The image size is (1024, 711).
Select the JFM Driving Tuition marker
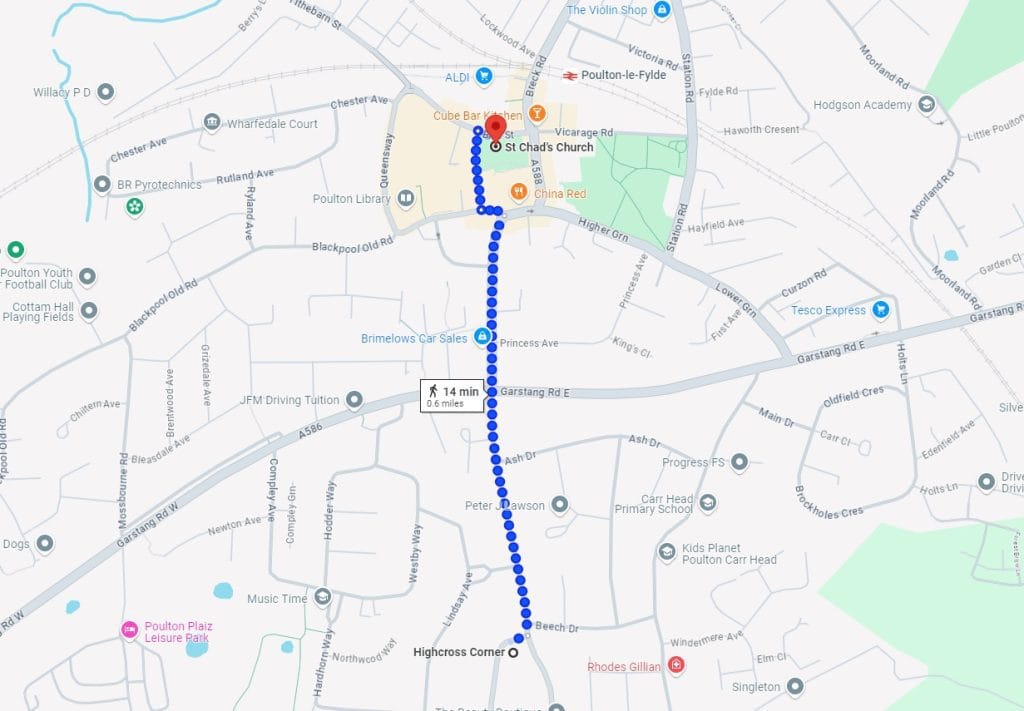(x=353, y=400)
